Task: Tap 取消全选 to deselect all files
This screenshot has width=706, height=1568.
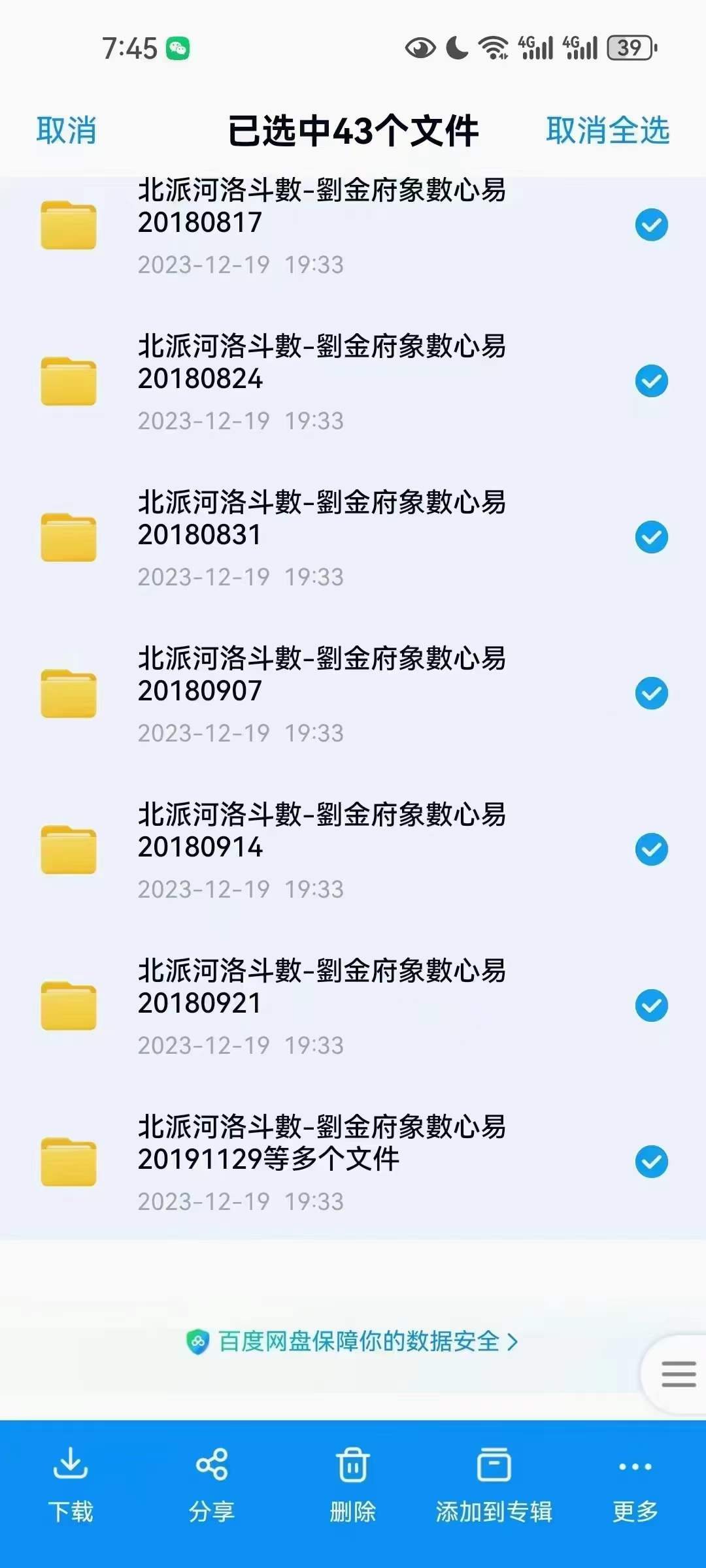Action: 607,130
